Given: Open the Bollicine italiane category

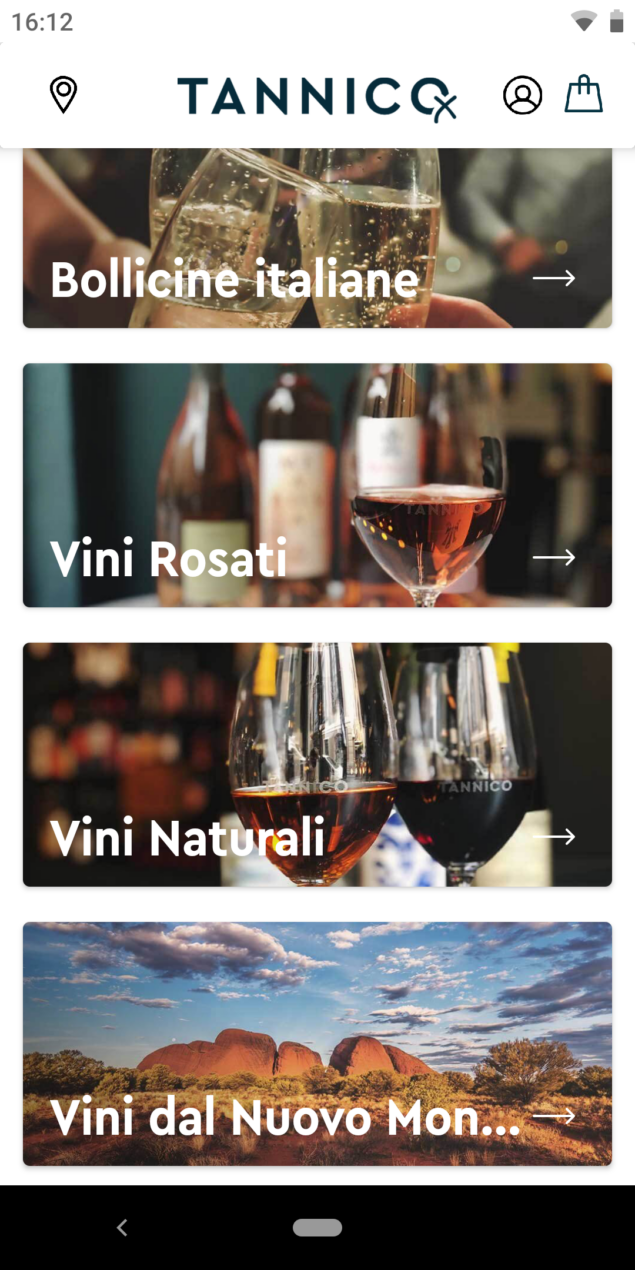Looking at the screenshot, I should 317,240.
